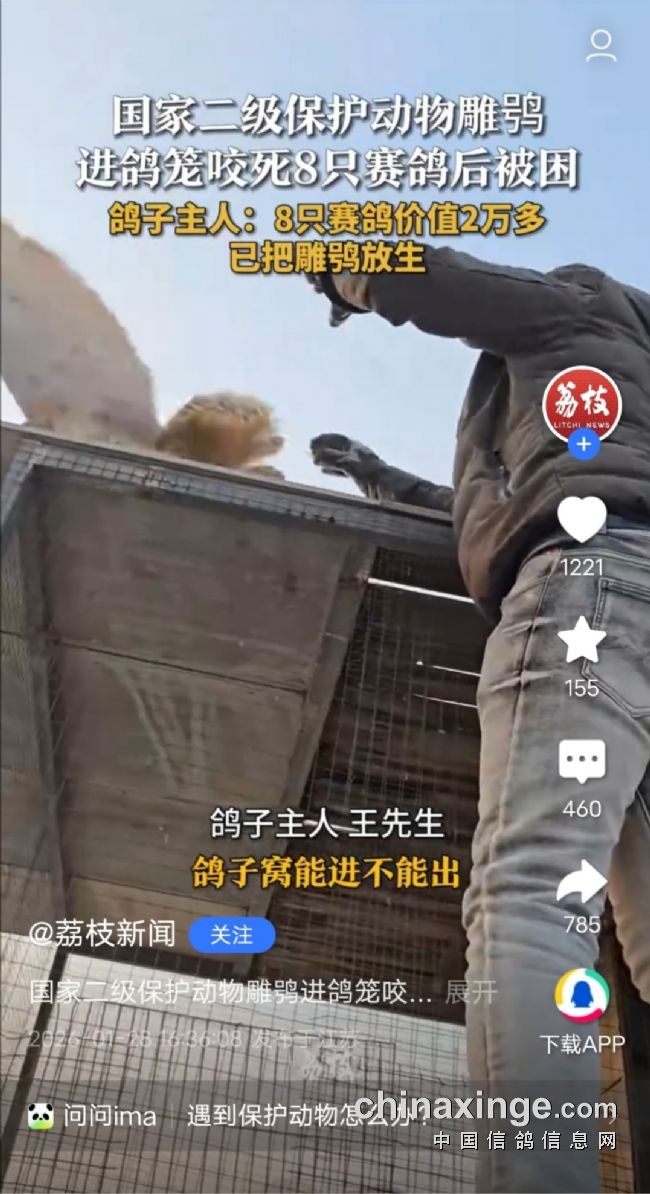Open the 荔枝 Litchi News avatar
This screenshot has height=1194, width=650.
[582, 407]
